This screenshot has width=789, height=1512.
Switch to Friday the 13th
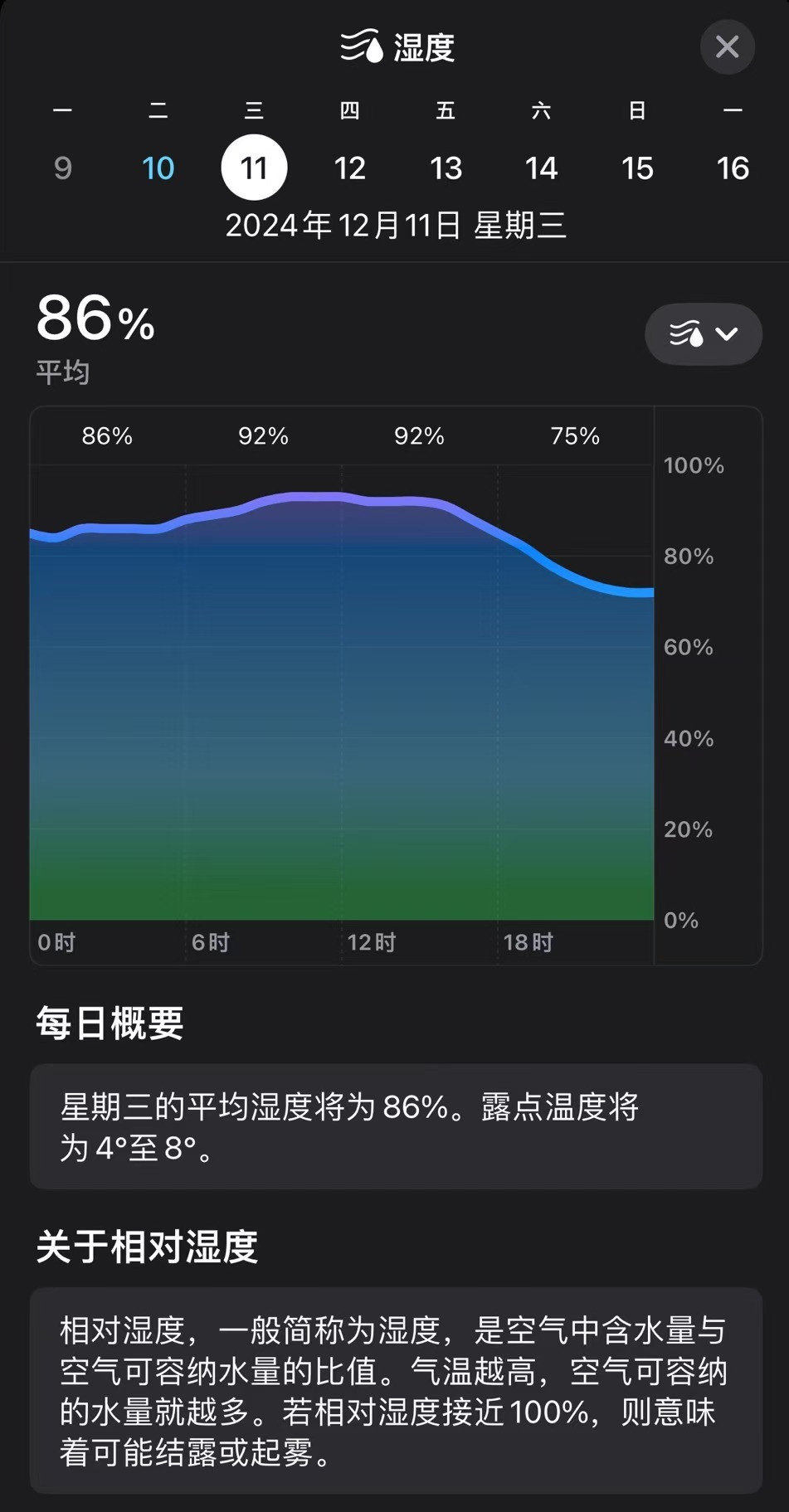[446, 168]
